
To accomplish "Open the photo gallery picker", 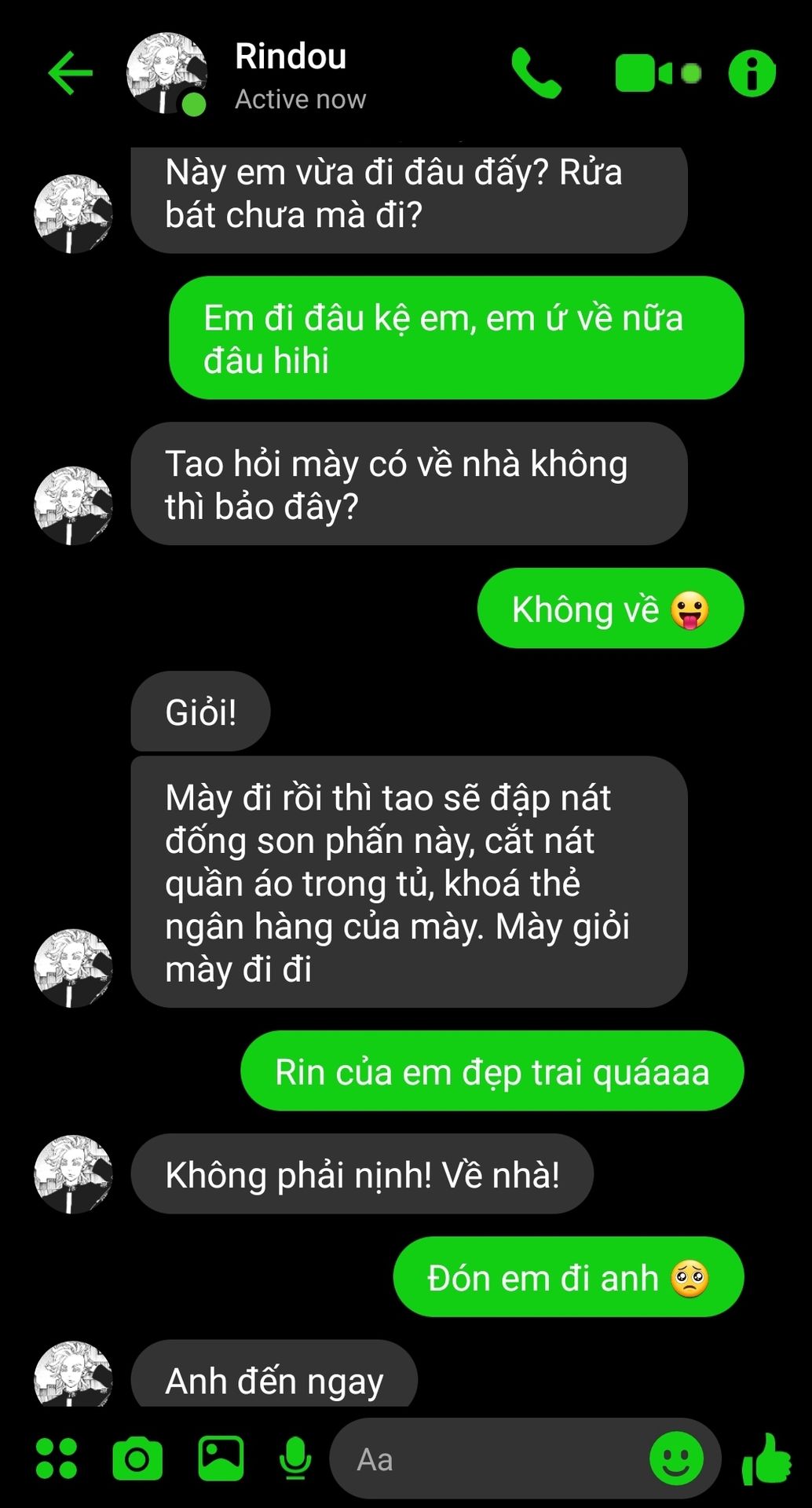I will pyautogui.click(x=221, y=1459).
